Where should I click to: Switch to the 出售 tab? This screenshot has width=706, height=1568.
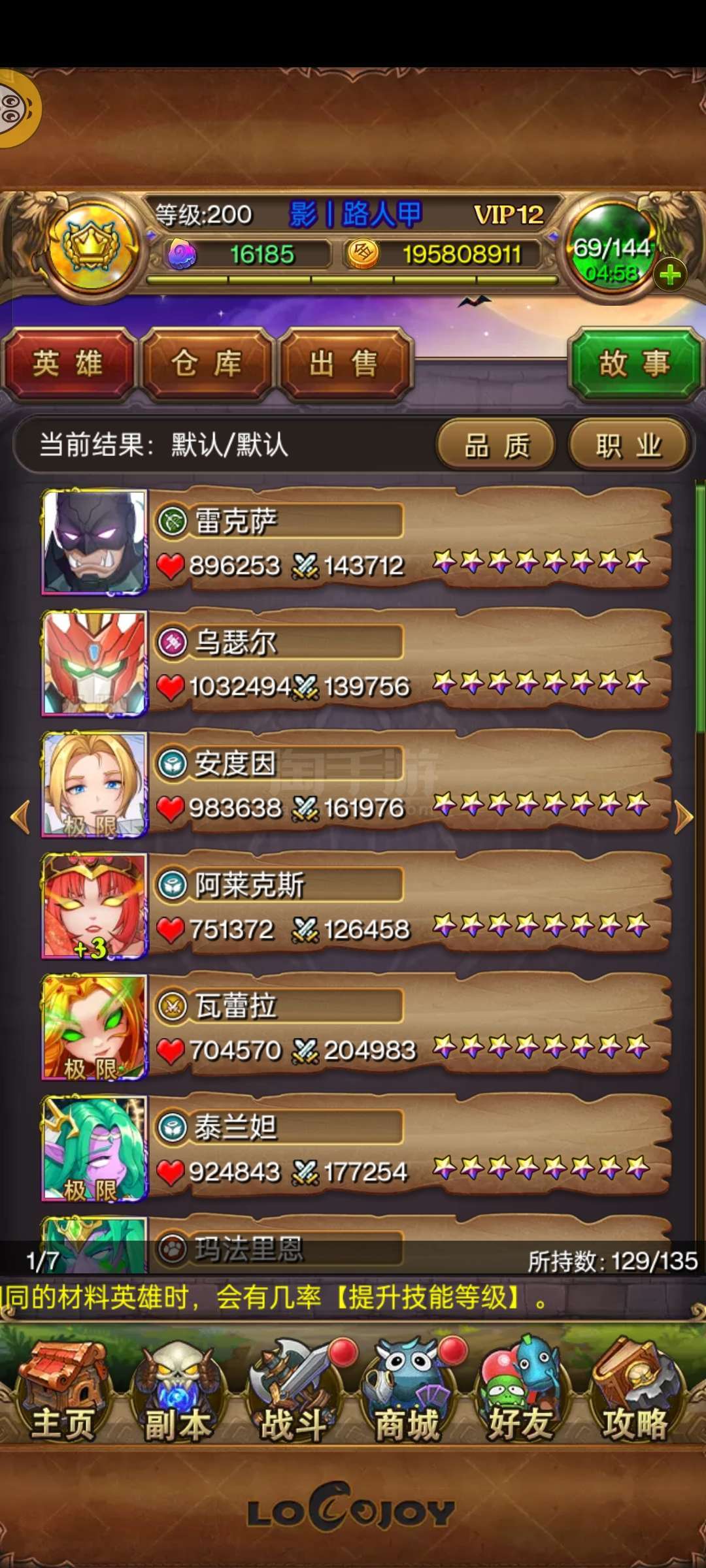pos(345,365)
